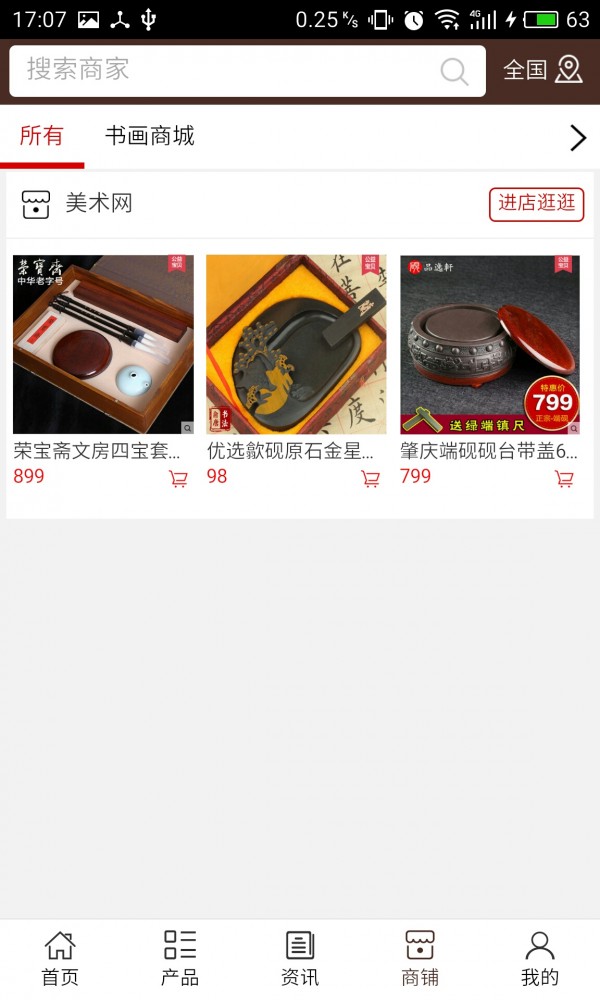
Task: Switch to the 产品 tab
Action: [180, 958]
